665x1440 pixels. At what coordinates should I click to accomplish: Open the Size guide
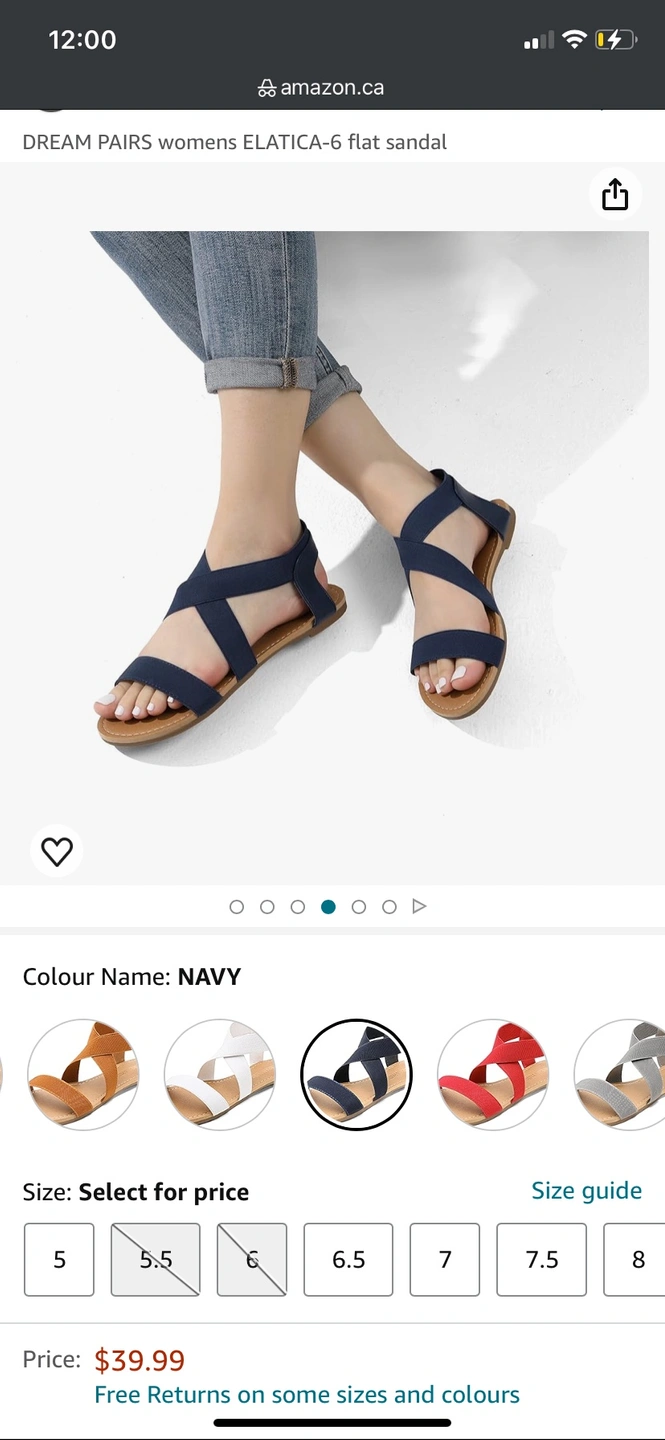coord(586,1191)
